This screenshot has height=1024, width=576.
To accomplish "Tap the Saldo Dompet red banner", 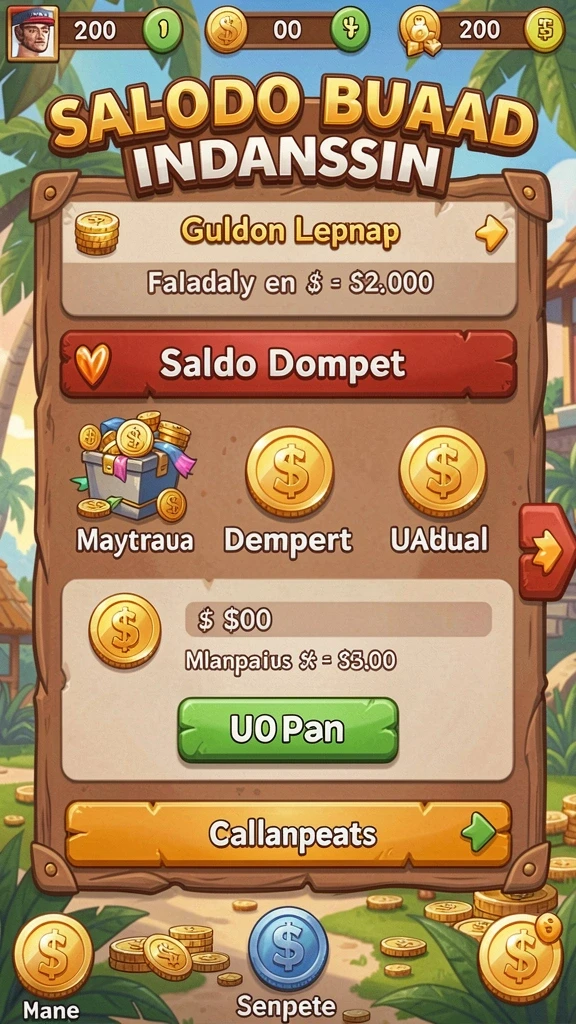I will [x=288, y=364].
